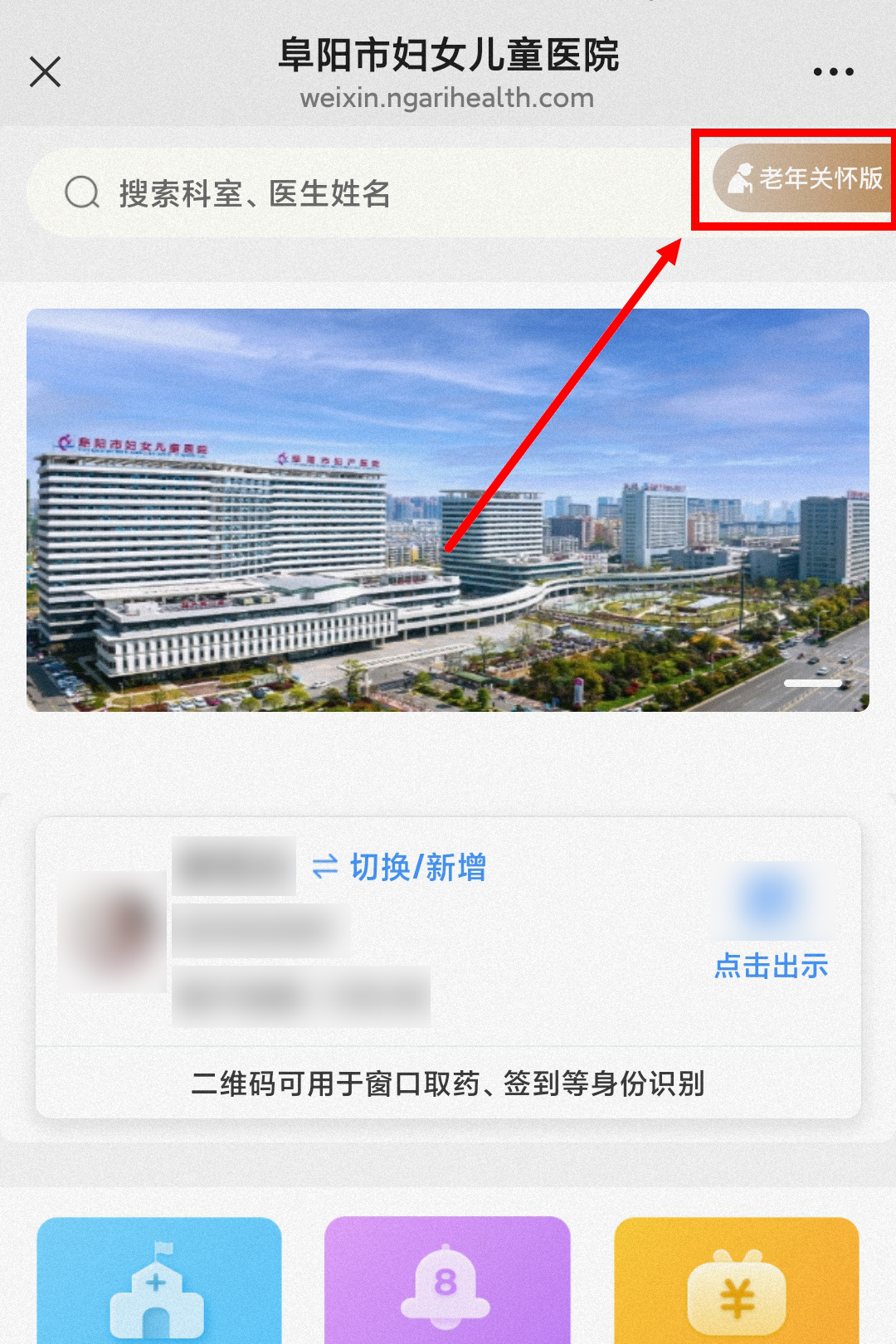Image resolution: width=896 pixels, height=1344 pixels.
Task: Open the orange yuan payment tile
Action: (736, 1281)
